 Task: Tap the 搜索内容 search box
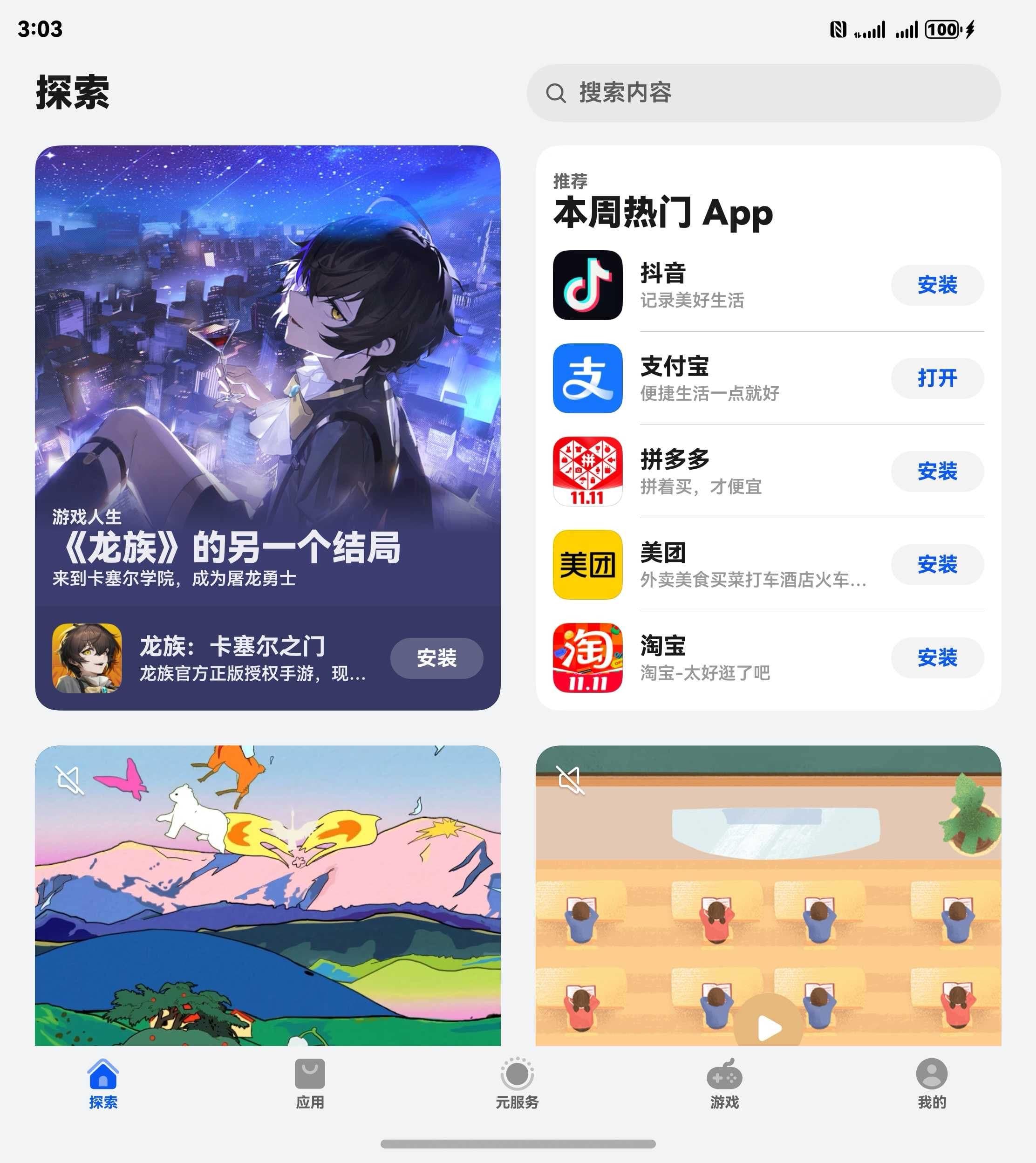(763, 93)
